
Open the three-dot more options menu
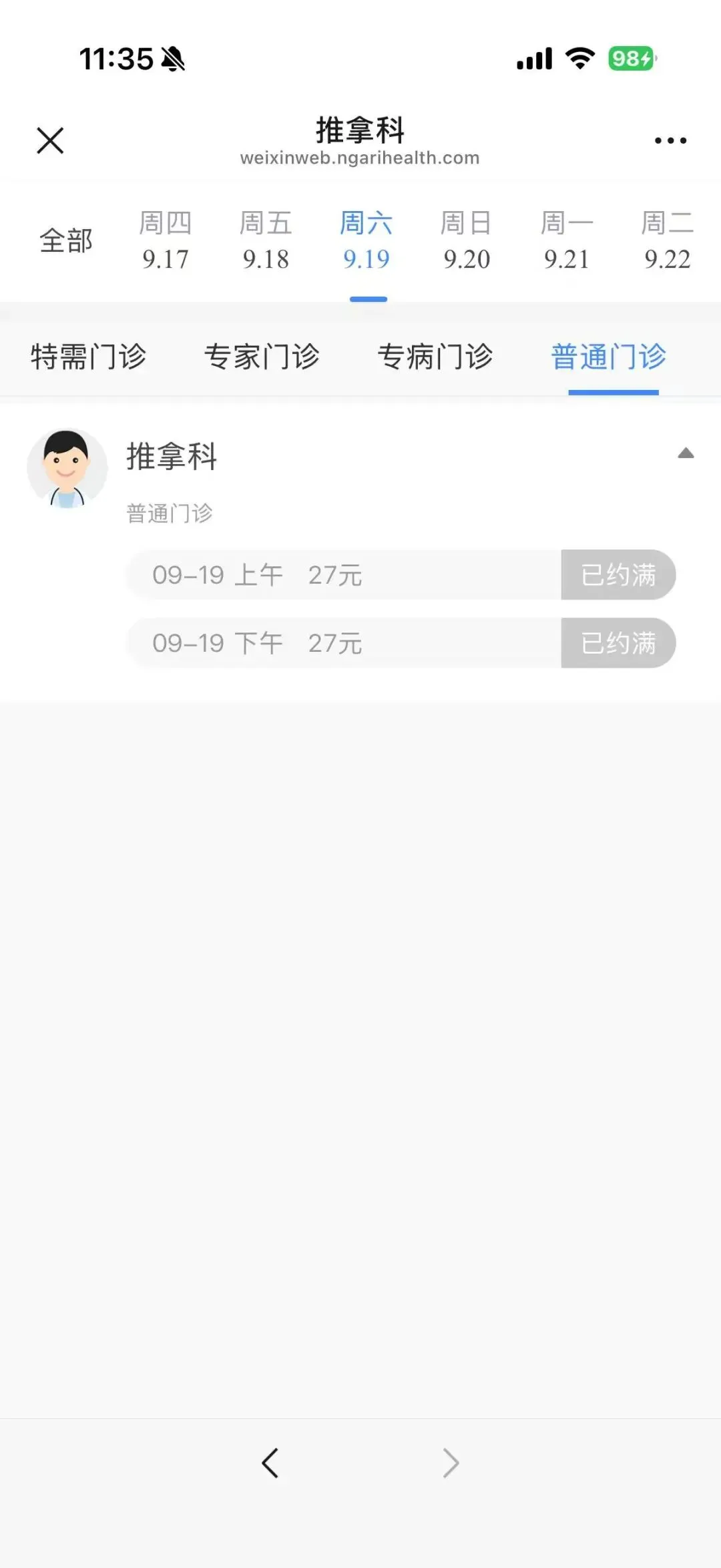(670, 140)
